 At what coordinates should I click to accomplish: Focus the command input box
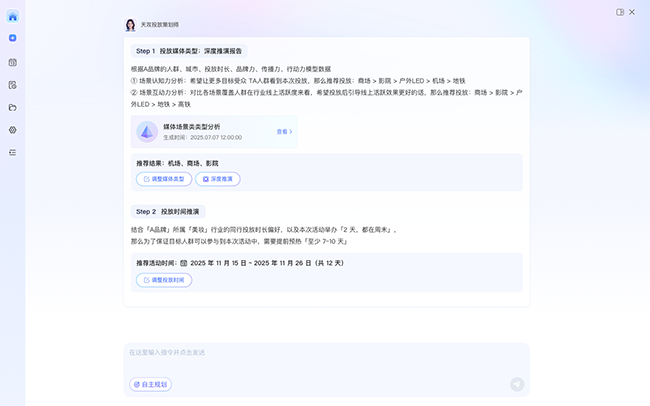click(320, 353)
